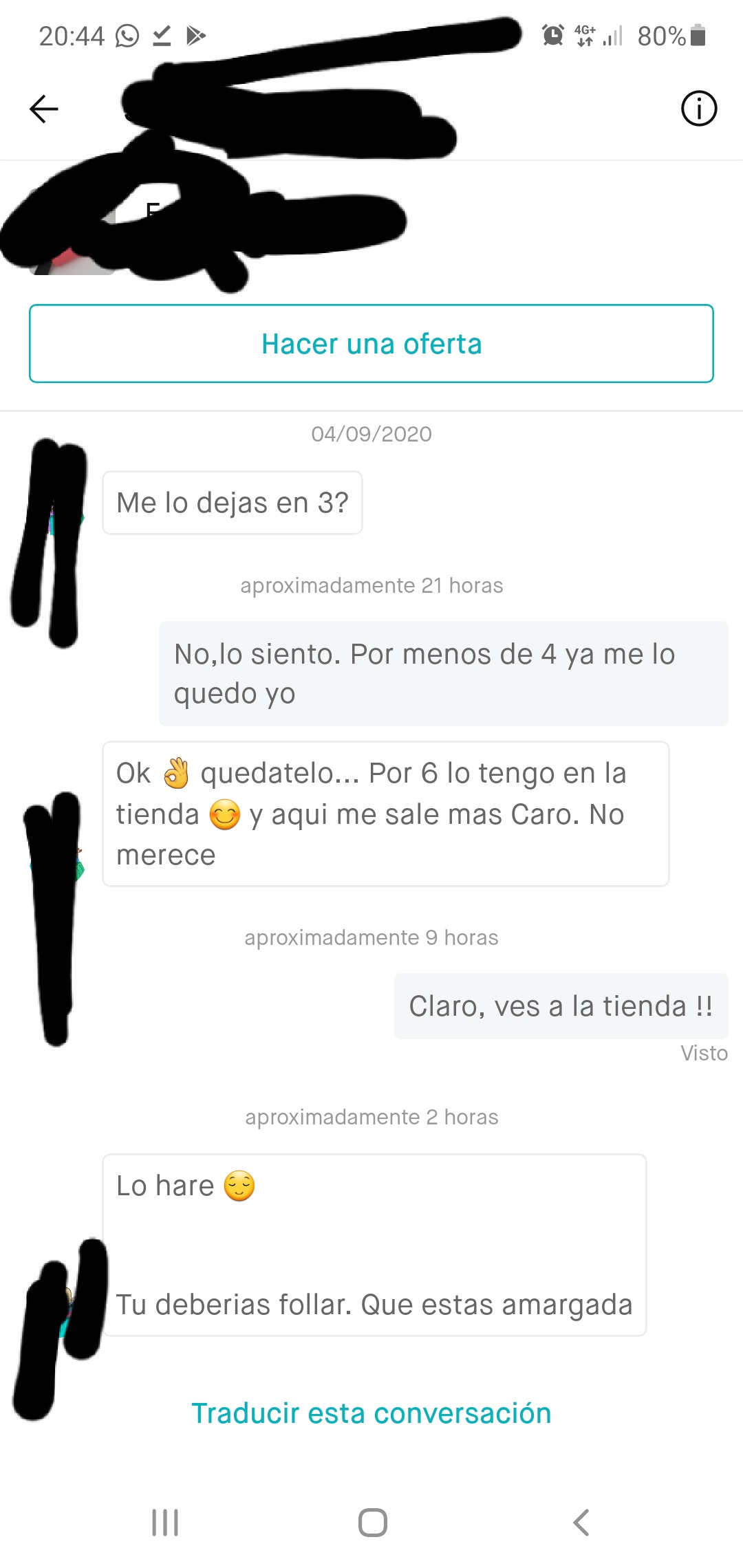Open the conversation info icon

click(698, 109)
